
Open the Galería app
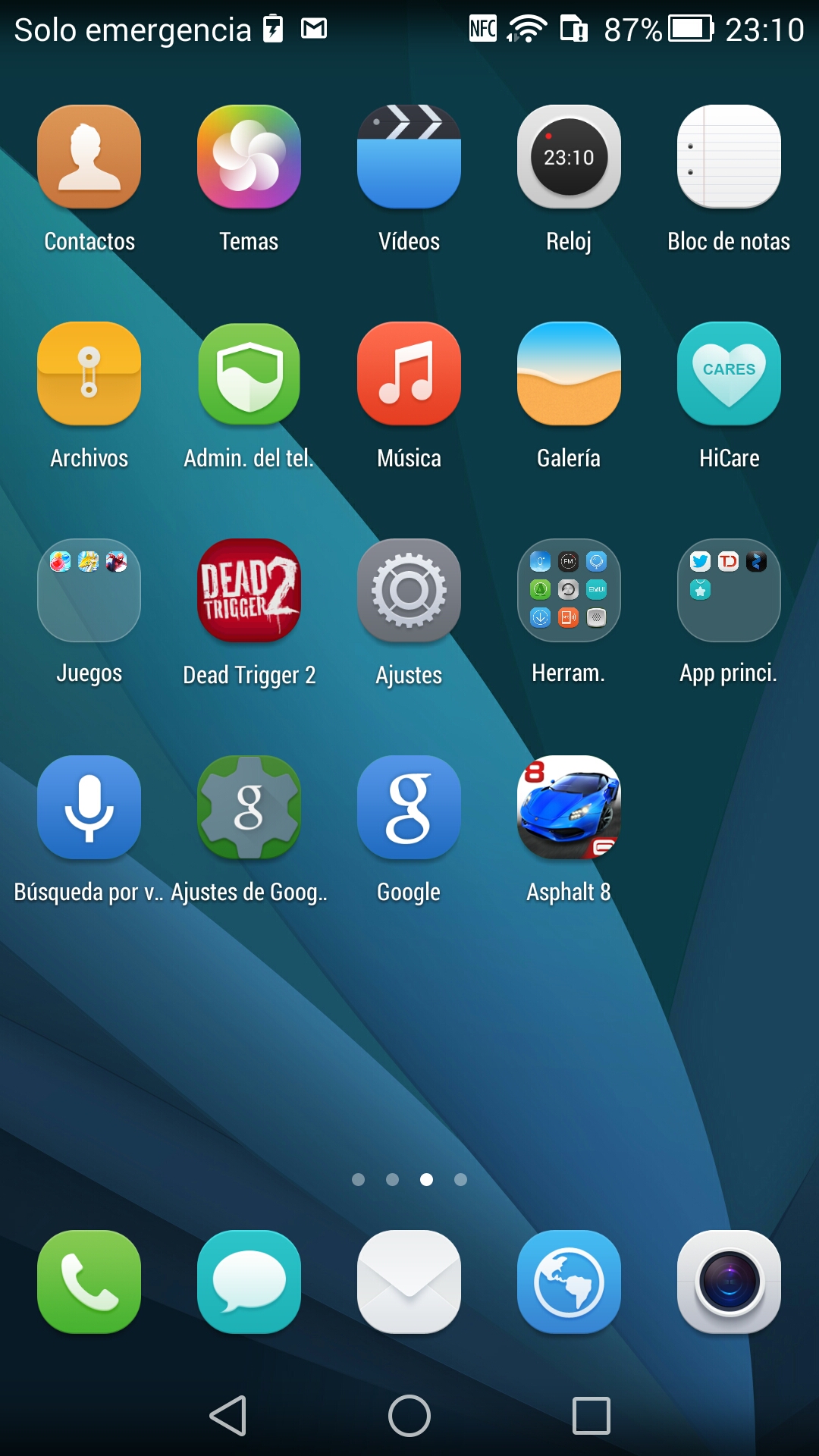click(569, 374)
